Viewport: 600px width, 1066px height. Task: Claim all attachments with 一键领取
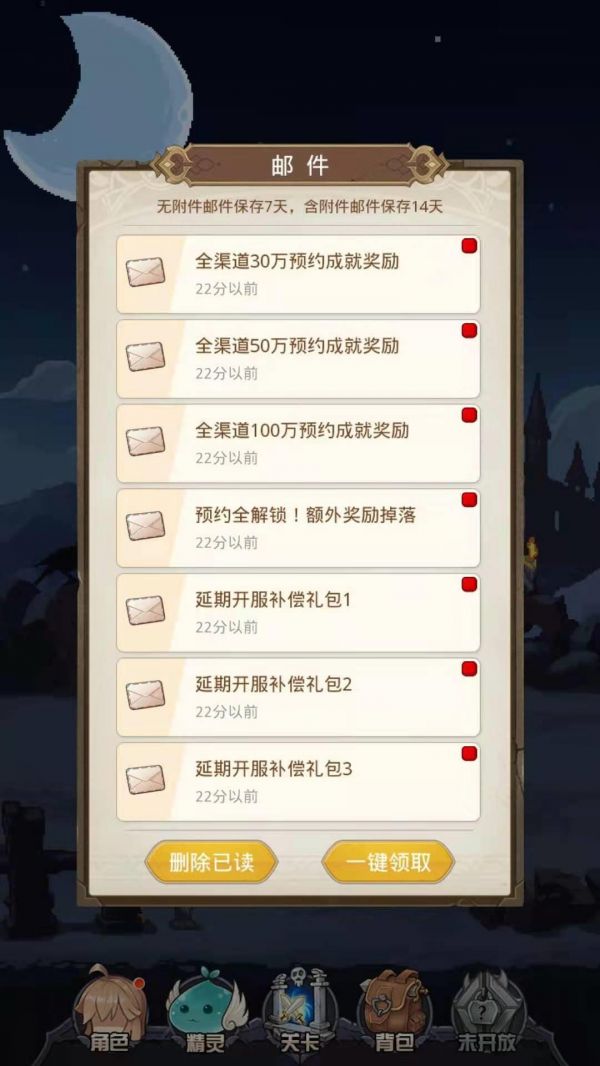[388, 862]
